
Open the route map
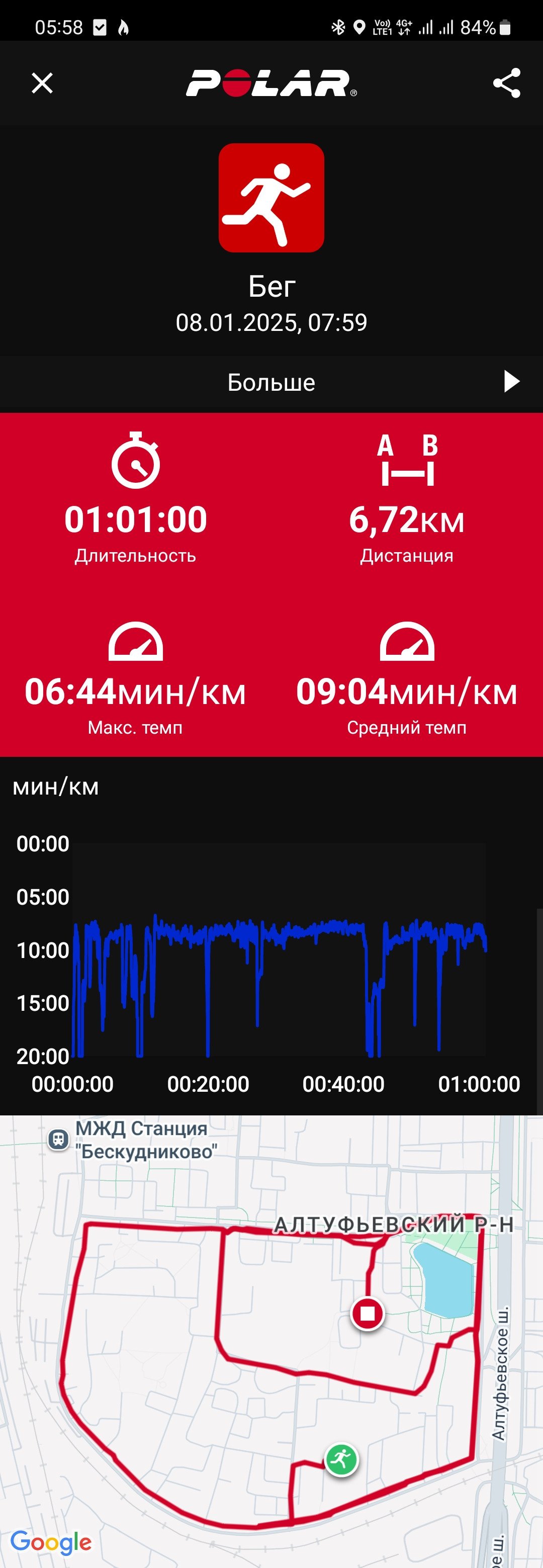click(271, 1342)
